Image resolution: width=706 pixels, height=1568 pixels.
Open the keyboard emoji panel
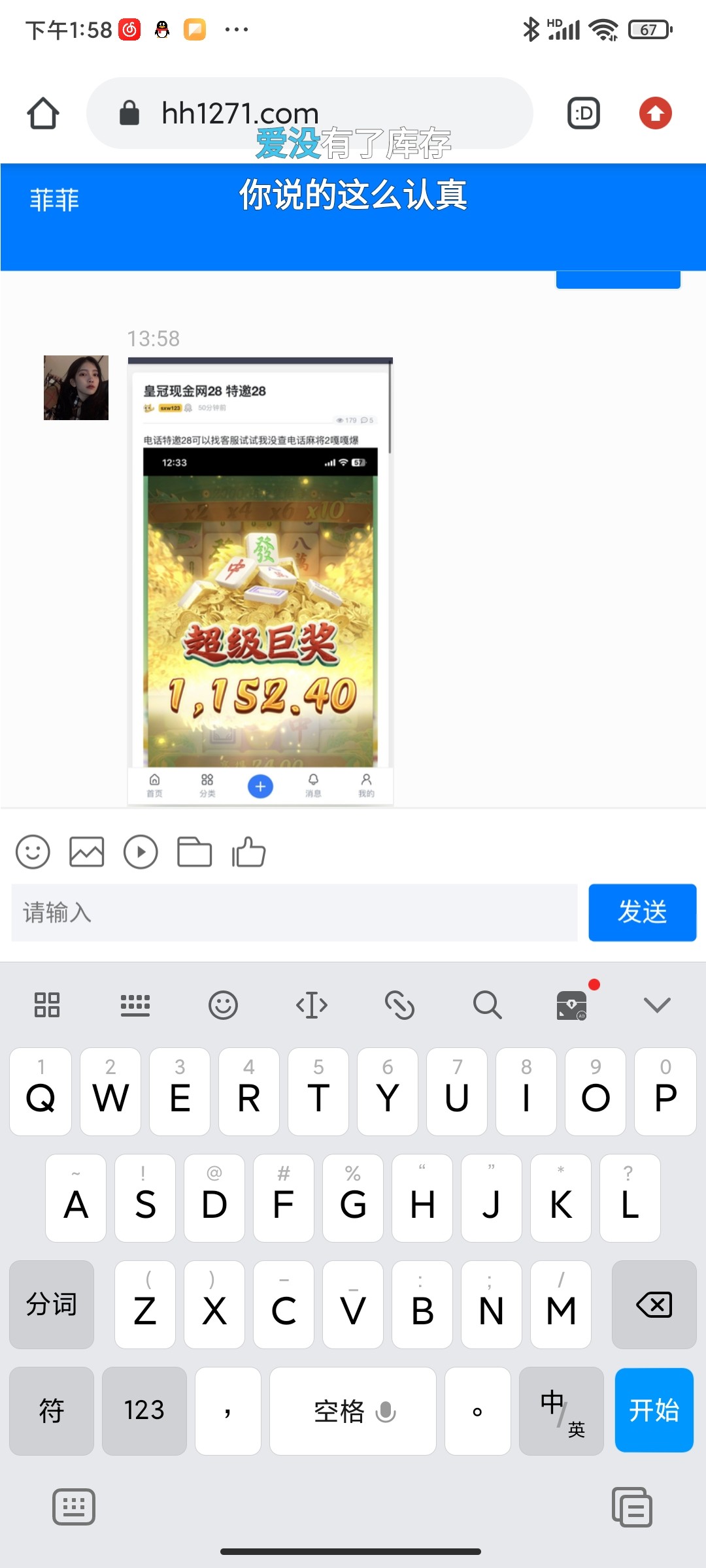[223, 1005]
